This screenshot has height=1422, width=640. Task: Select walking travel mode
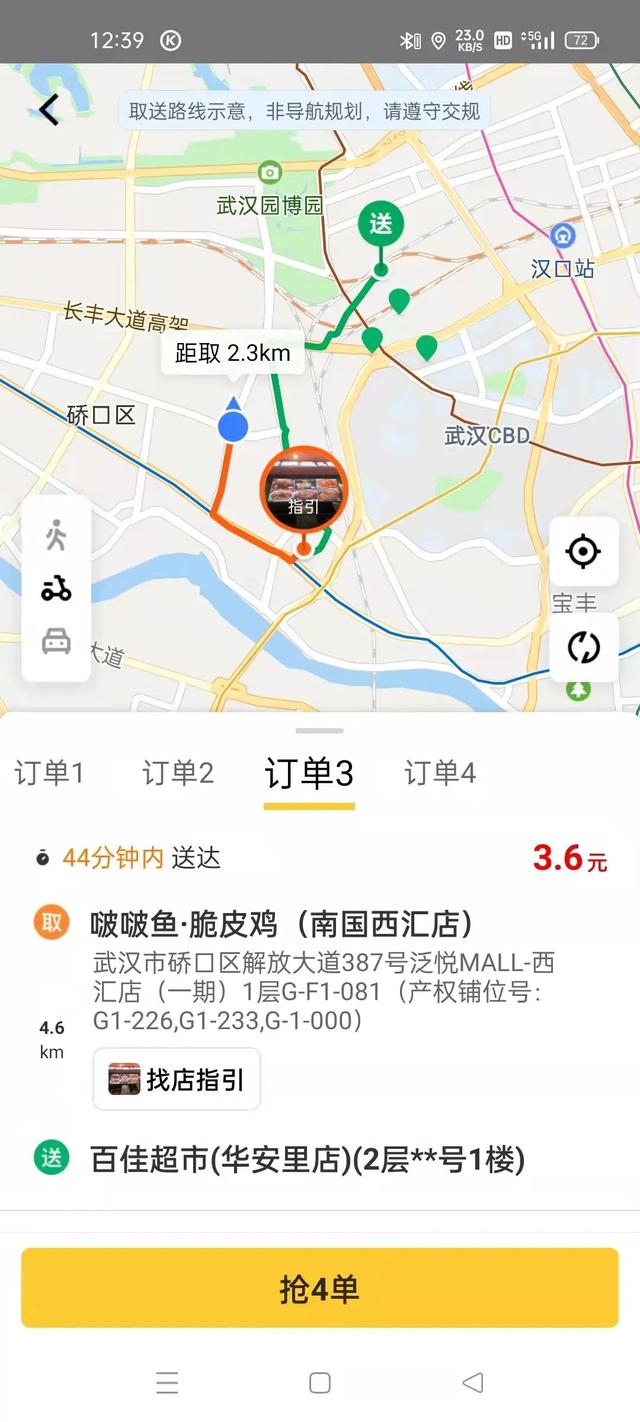tap(56, 536)
